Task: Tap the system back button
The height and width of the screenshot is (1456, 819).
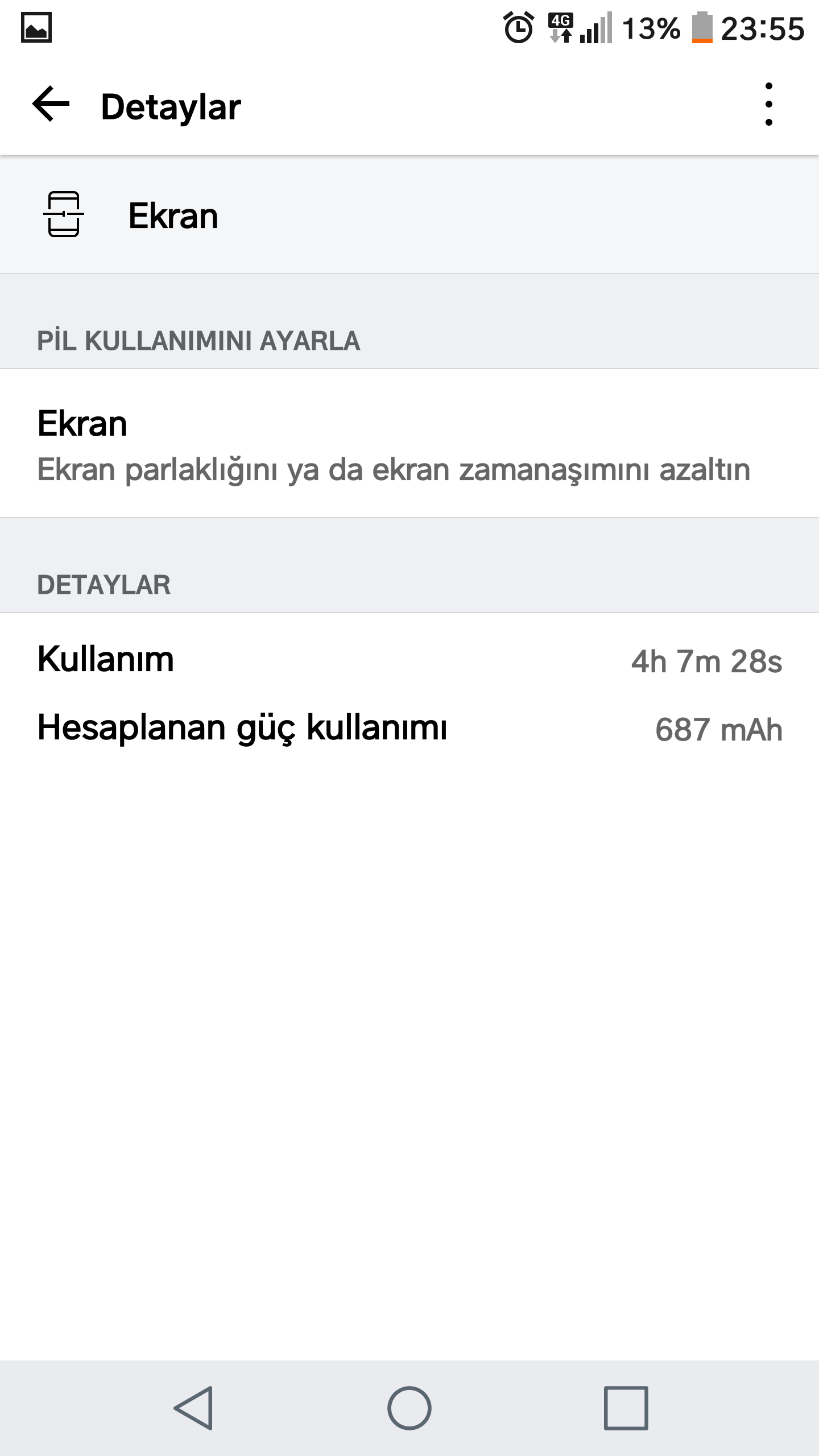Action: tap(193, 1408)
